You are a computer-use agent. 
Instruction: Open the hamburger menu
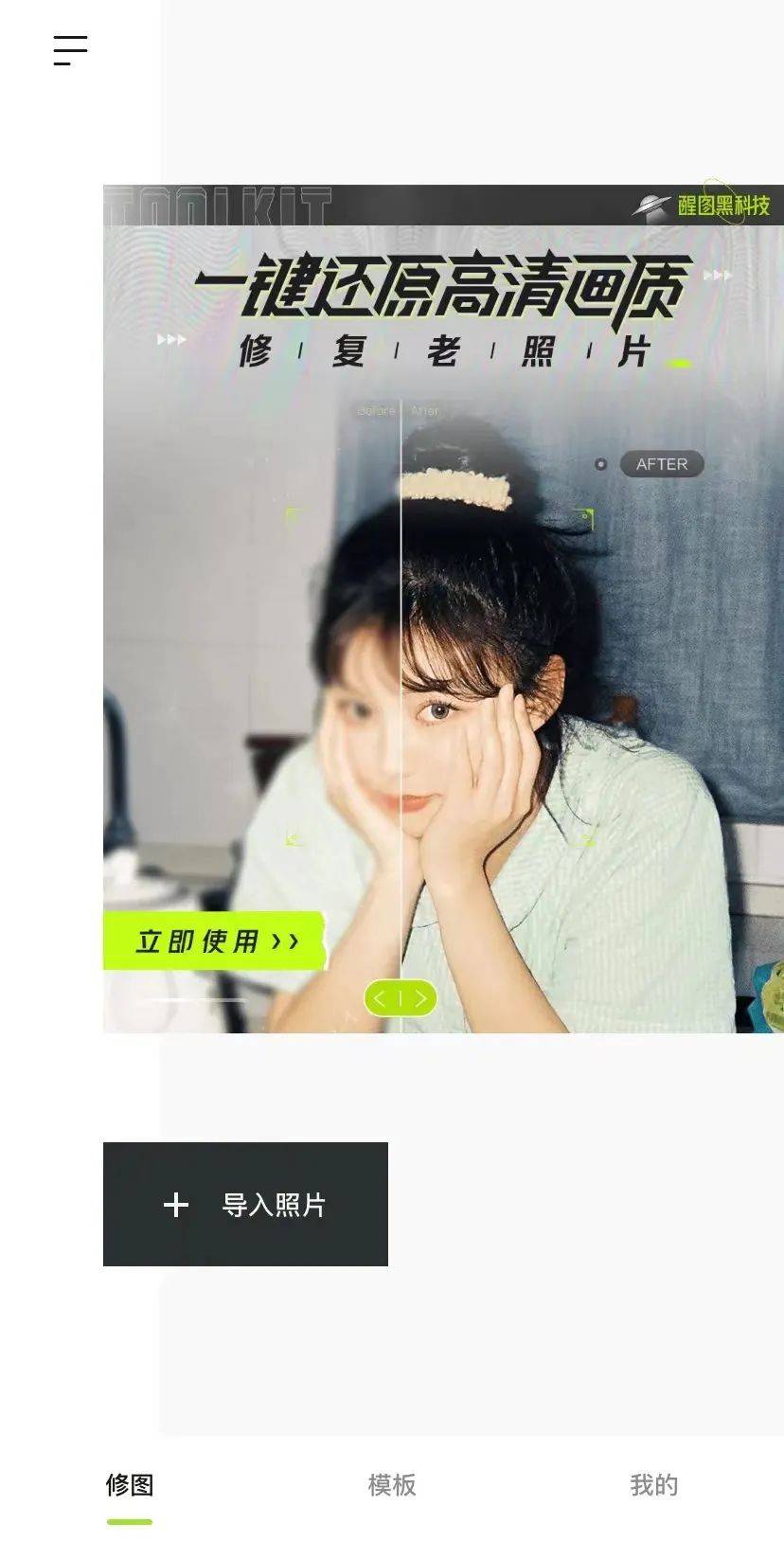coord(70,50)
